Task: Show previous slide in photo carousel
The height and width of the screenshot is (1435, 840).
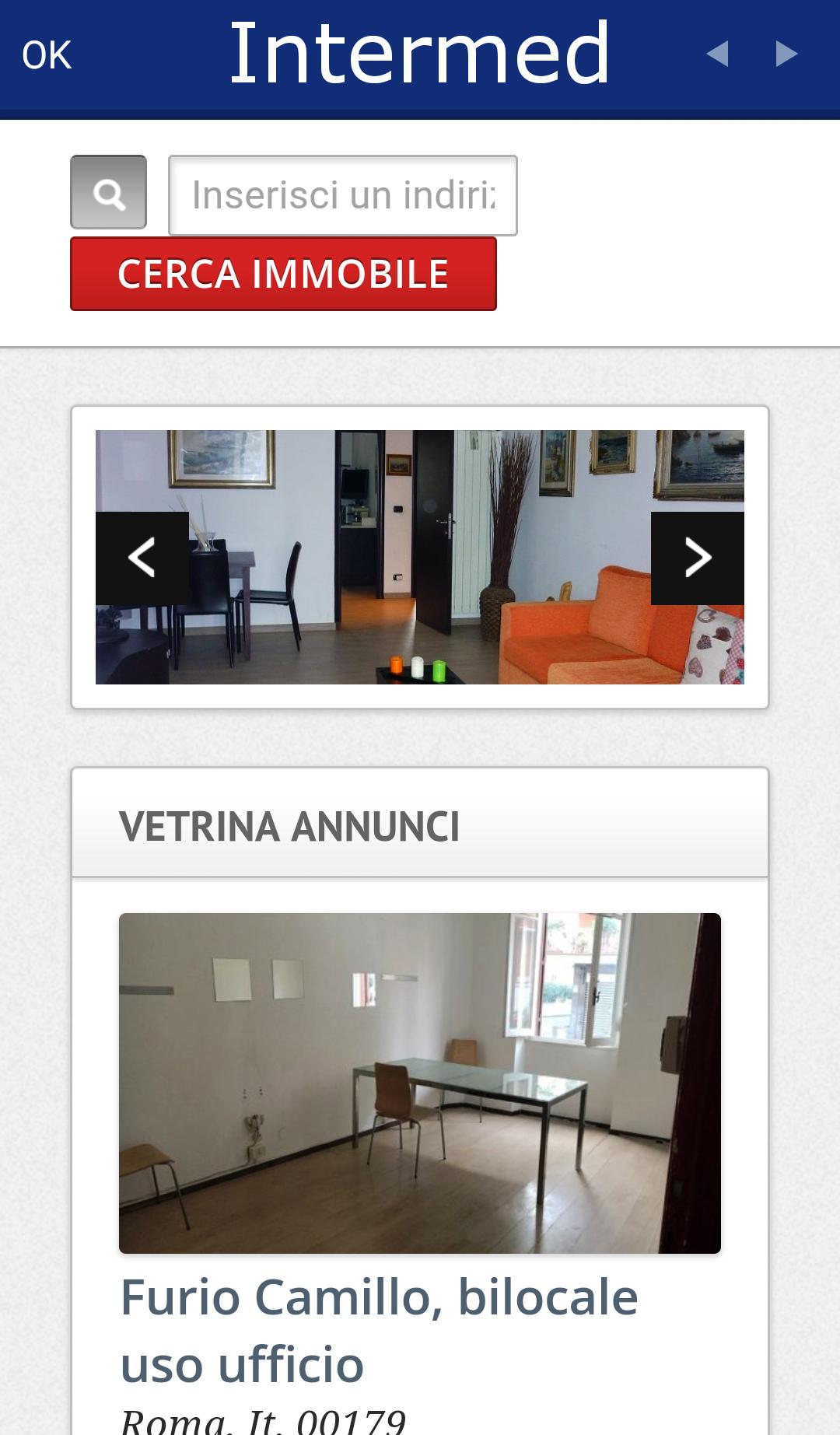Action: tap(142, 558)
